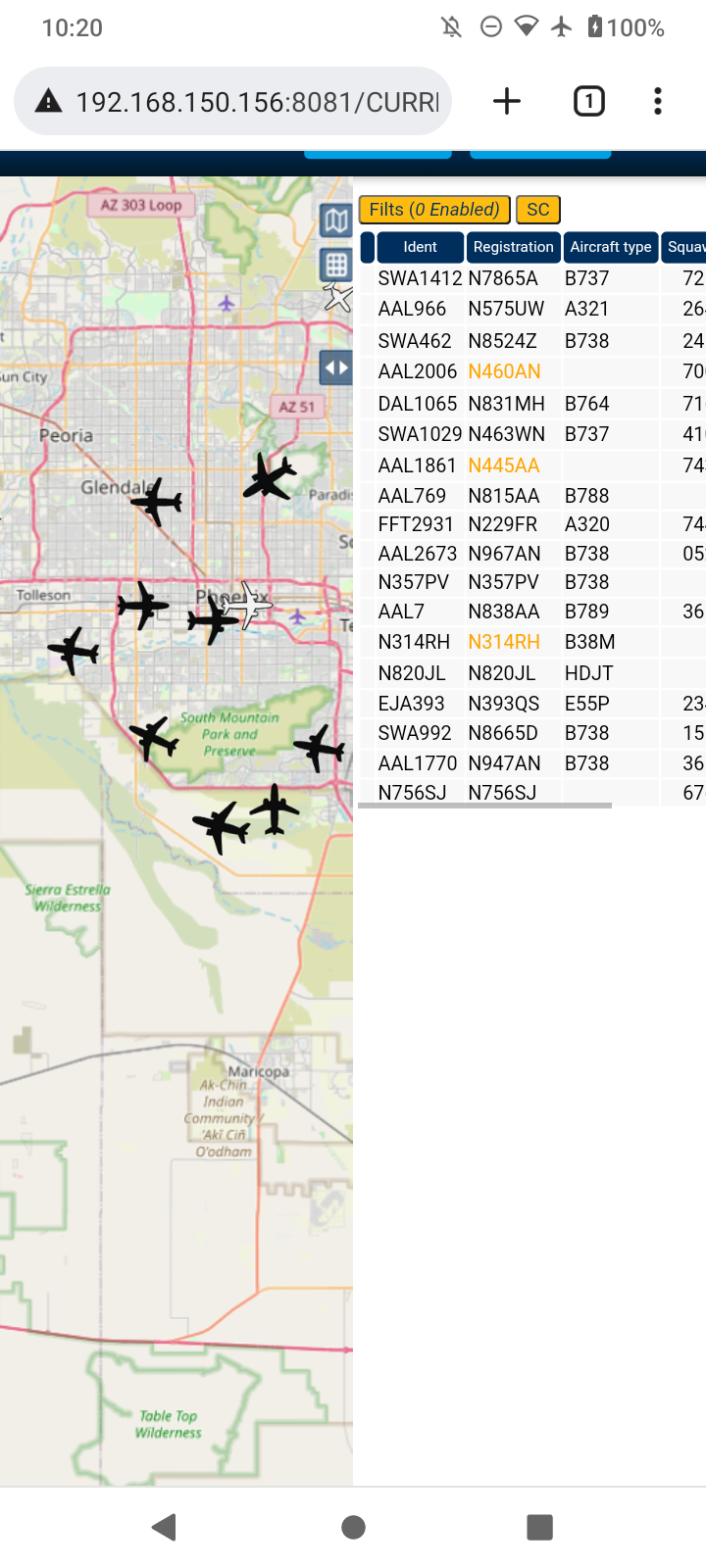
Task: Select the DAL1065 flight row
Action: pyautogui.click(x=532, y=404)
